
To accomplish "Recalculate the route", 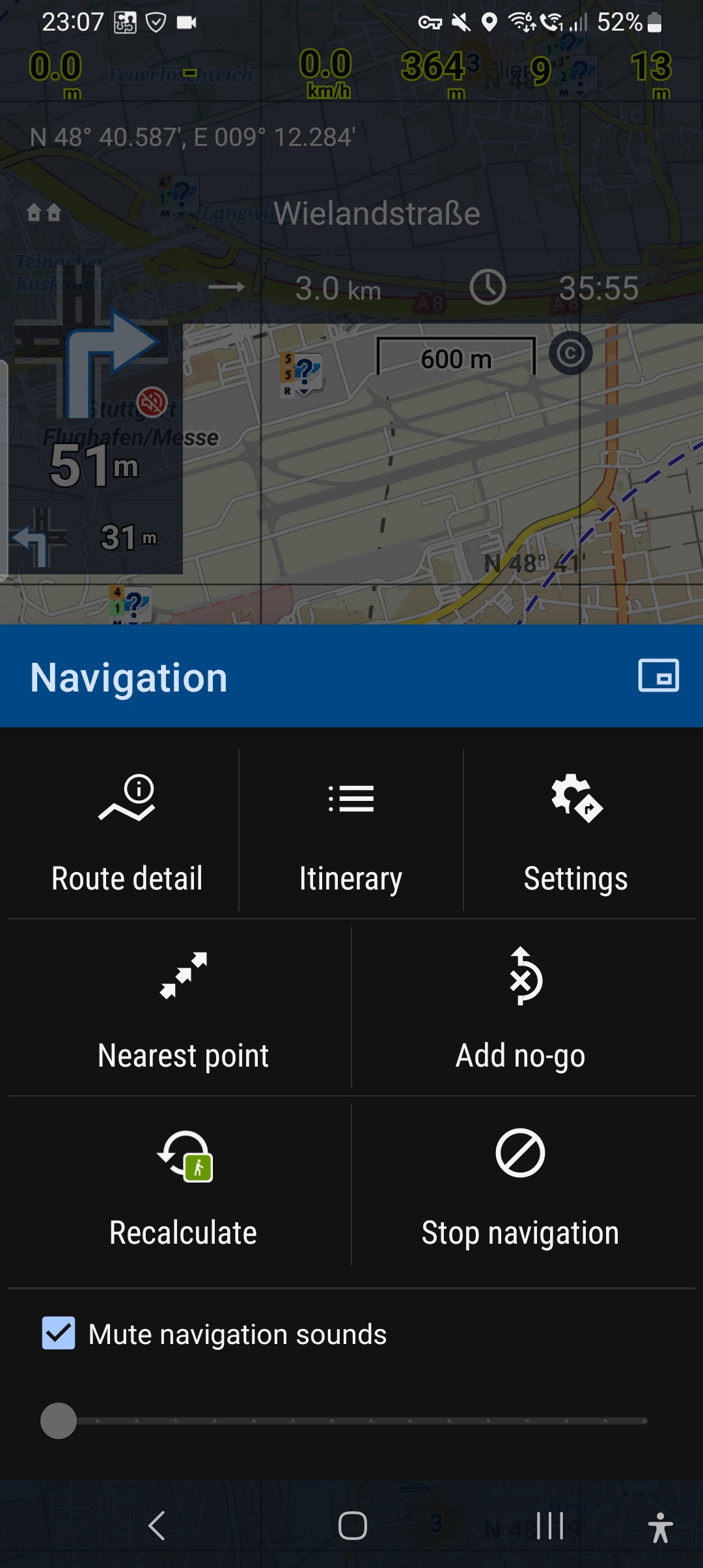I will pos(183,1185).
